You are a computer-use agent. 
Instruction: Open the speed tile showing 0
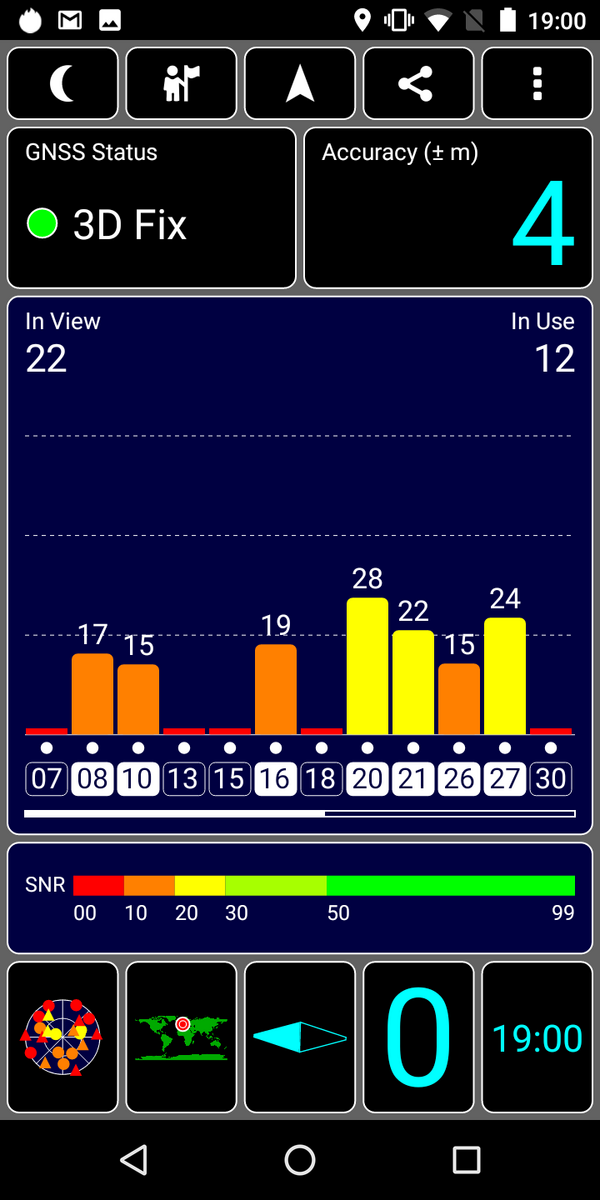(418, 1037)
